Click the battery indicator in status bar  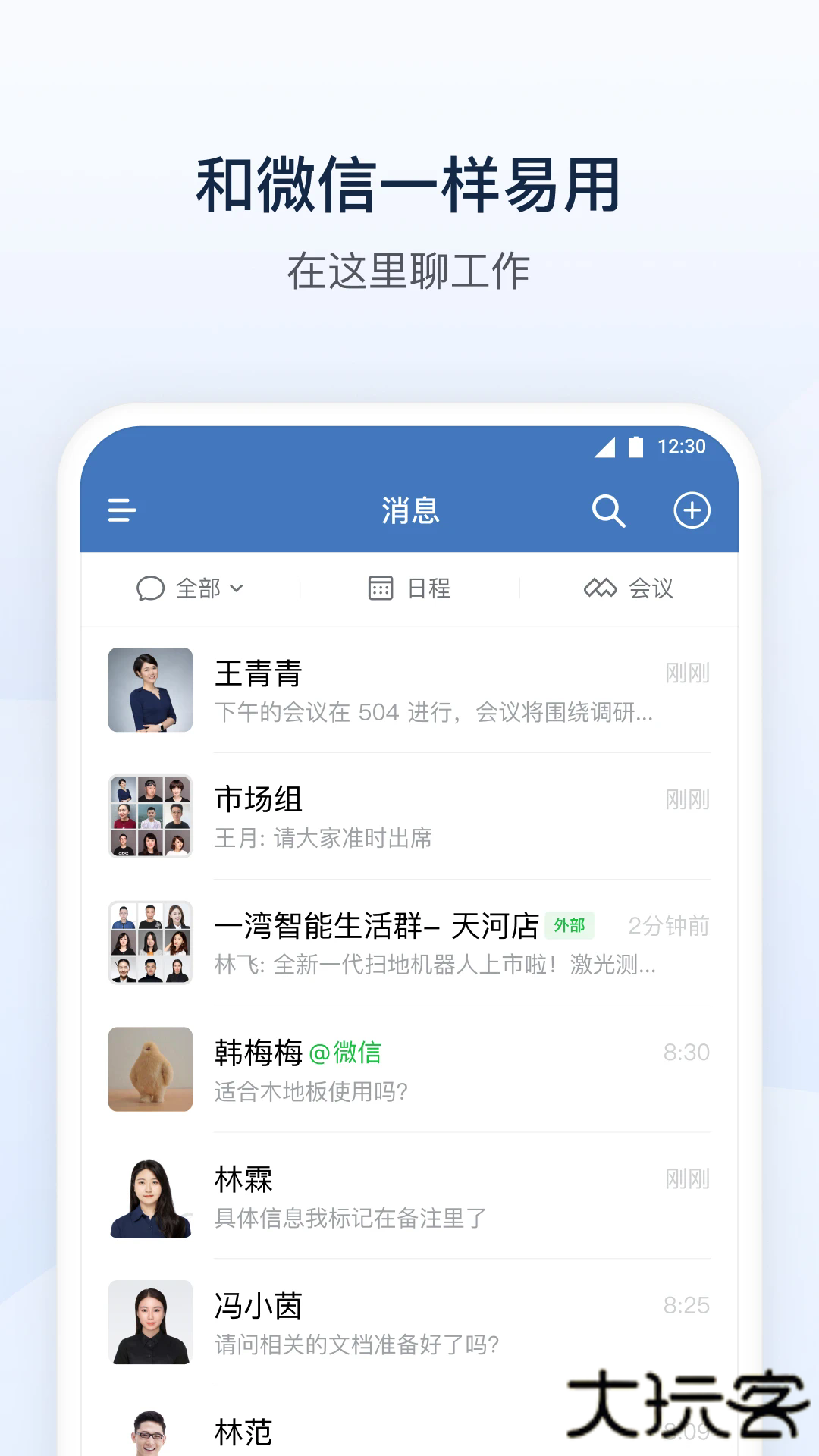(637, 447)
